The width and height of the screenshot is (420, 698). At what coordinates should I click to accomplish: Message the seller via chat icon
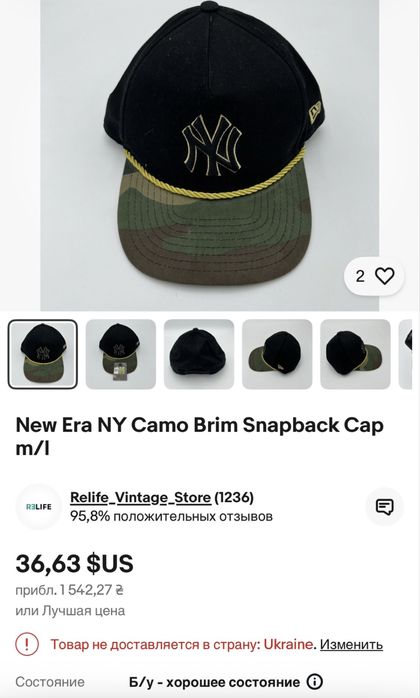[x=384, y=507]
